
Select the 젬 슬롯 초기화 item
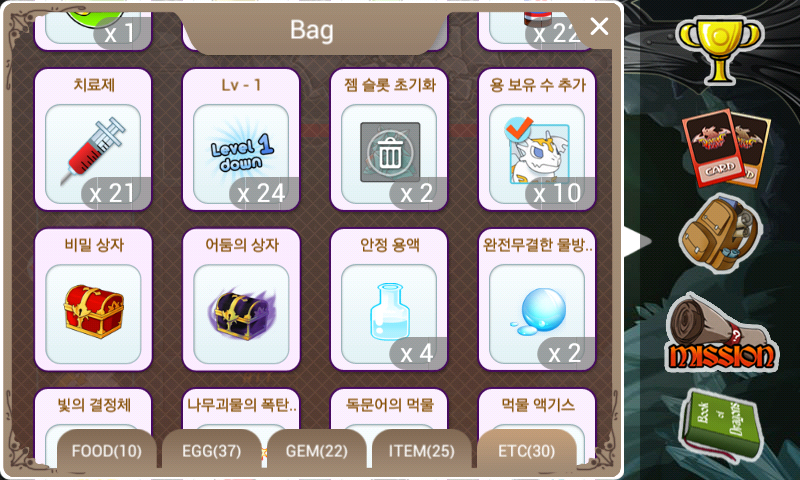[x=389, y=139]
